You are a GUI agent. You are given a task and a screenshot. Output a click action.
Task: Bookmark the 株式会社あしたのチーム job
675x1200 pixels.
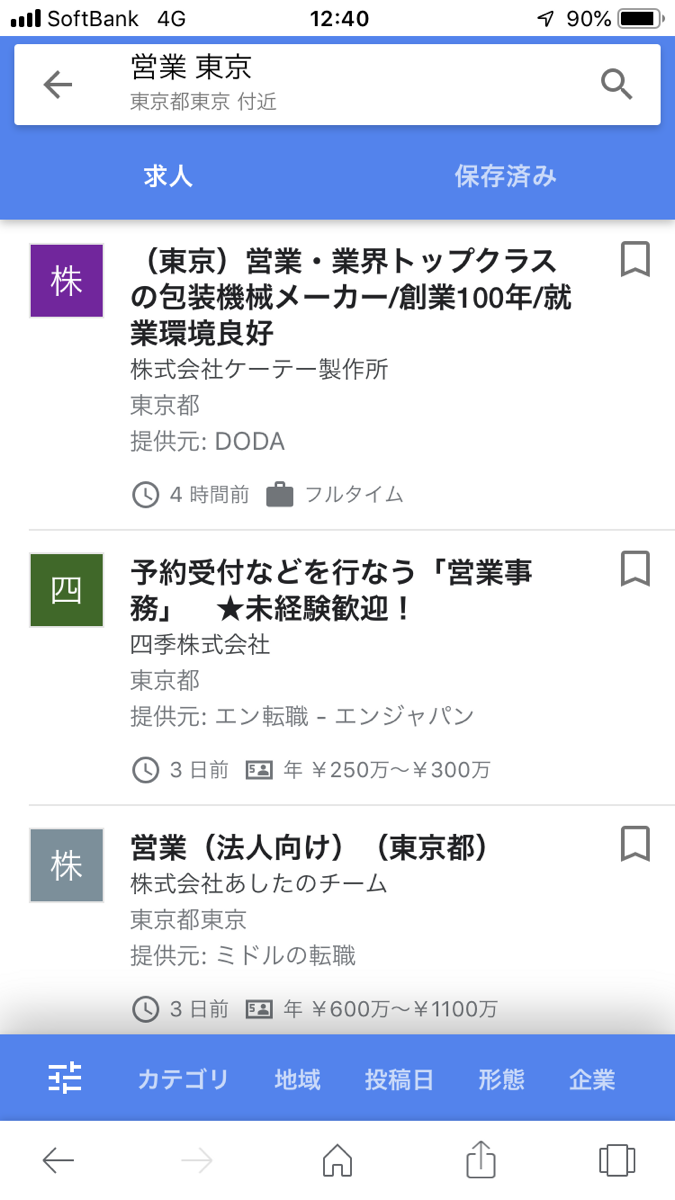(x=635, y=843)
